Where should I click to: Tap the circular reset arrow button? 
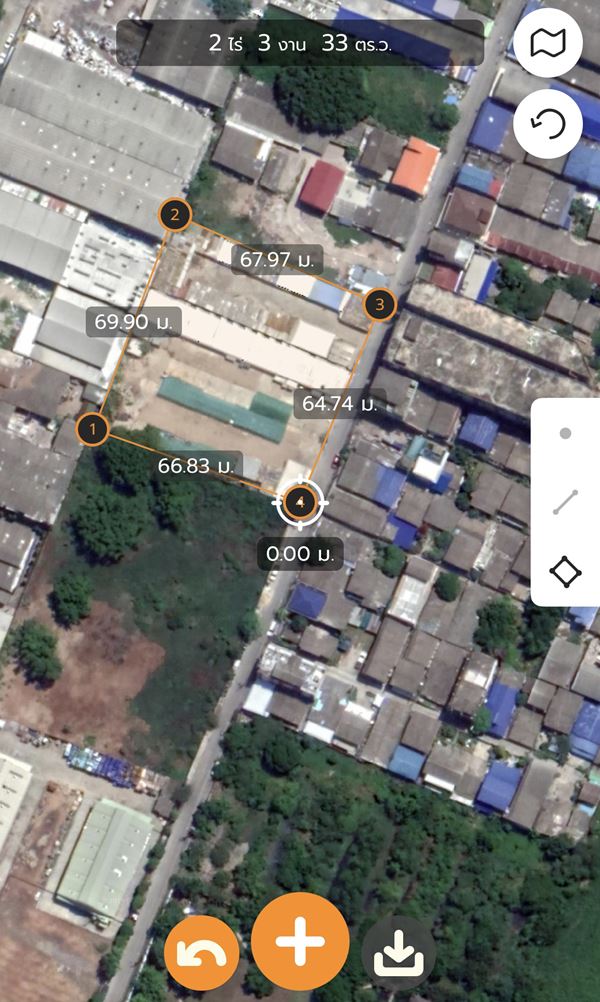(548, 124)
